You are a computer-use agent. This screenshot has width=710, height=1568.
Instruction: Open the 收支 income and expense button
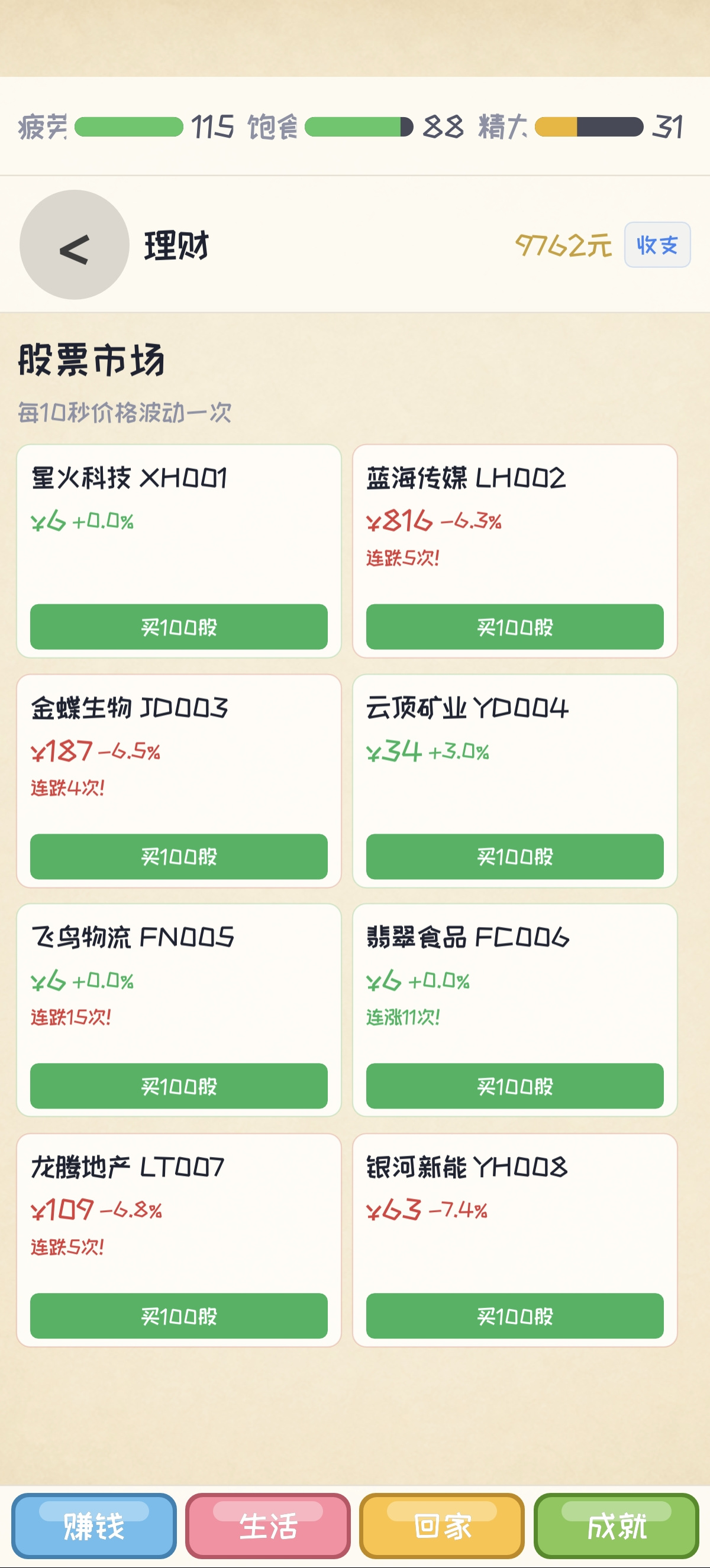pos(657,245)
